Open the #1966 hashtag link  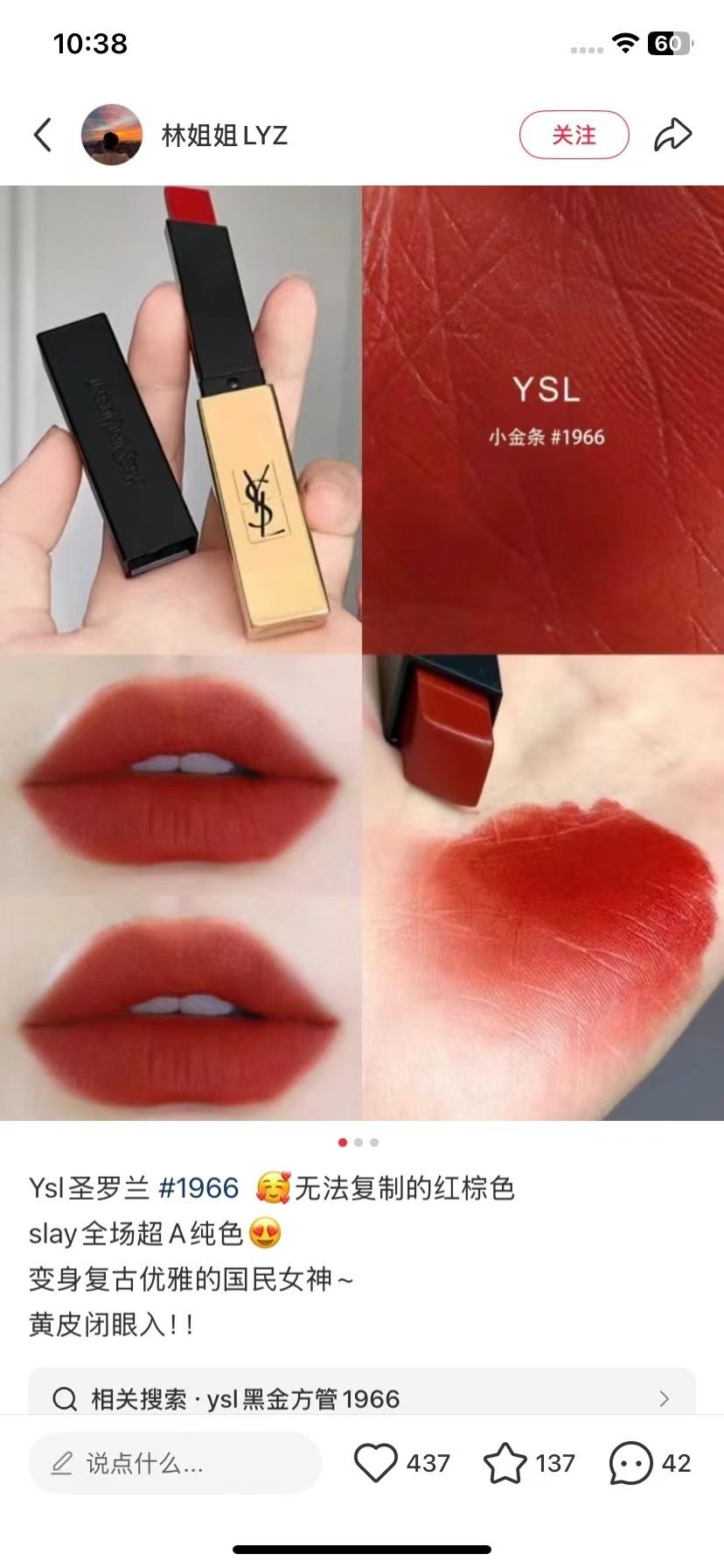[x=198, y=1188]
